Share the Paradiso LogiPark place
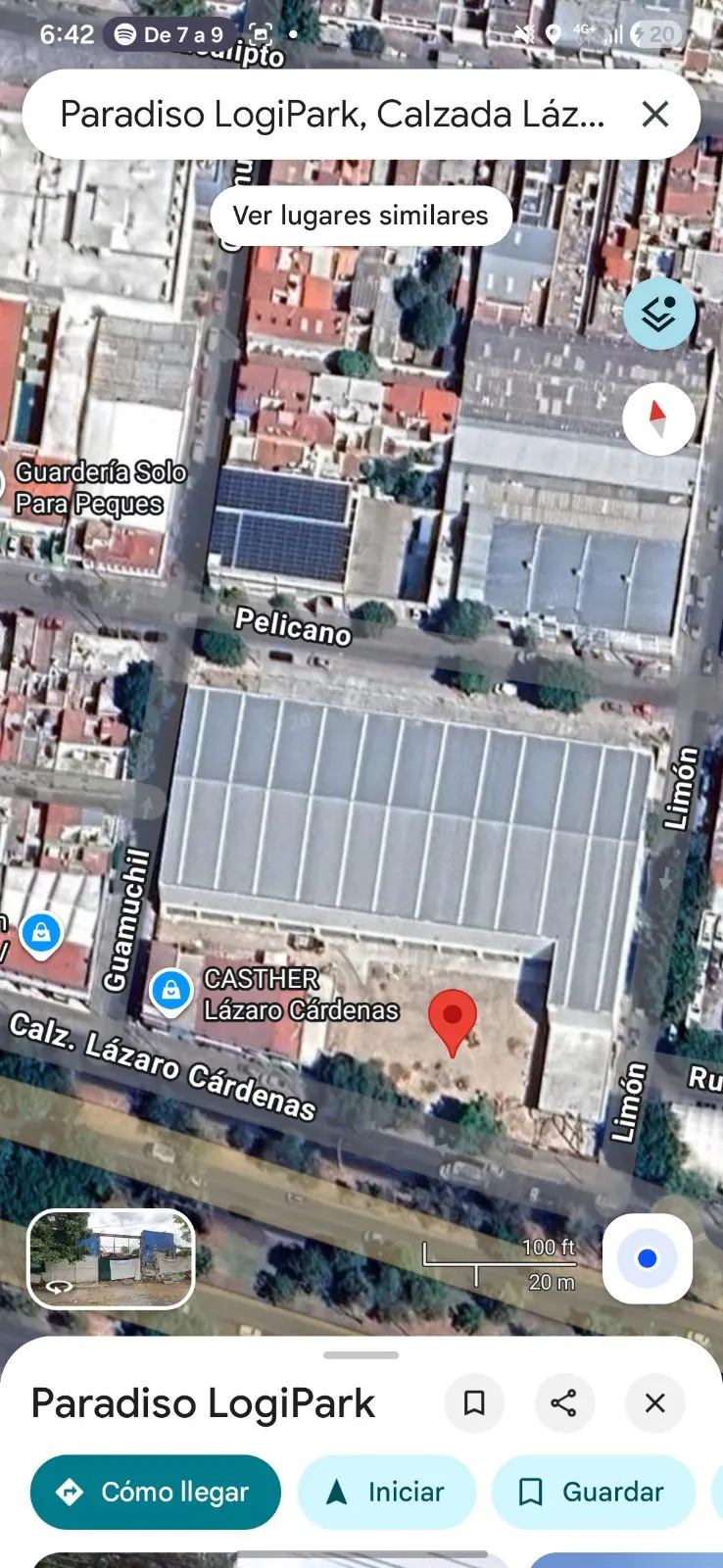723x1568 pixels. click(564, 1402)
